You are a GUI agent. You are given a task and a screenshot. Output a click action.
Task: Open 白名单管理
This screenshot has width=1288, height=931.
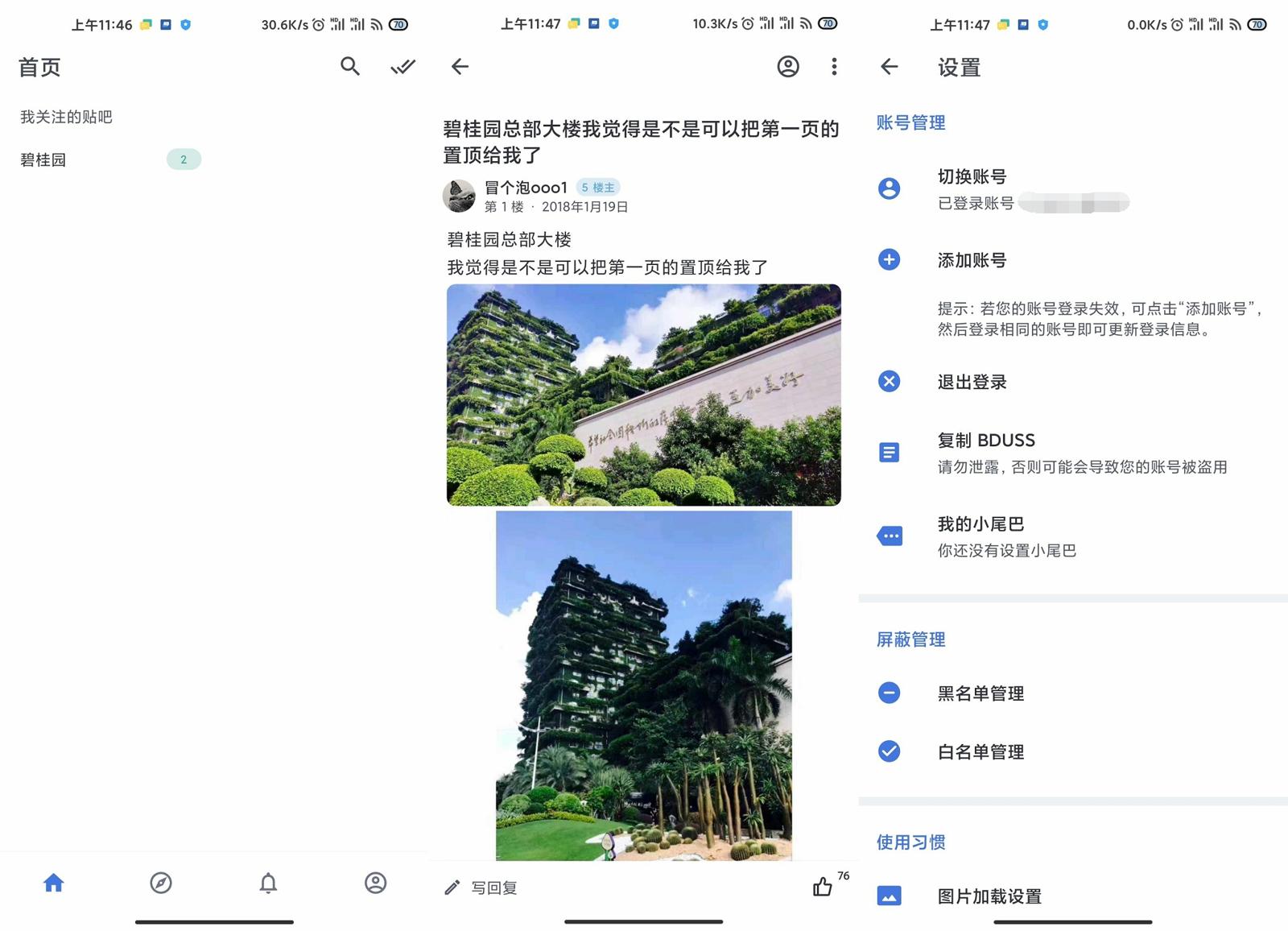pyautogui.click(x=980, y=752)
